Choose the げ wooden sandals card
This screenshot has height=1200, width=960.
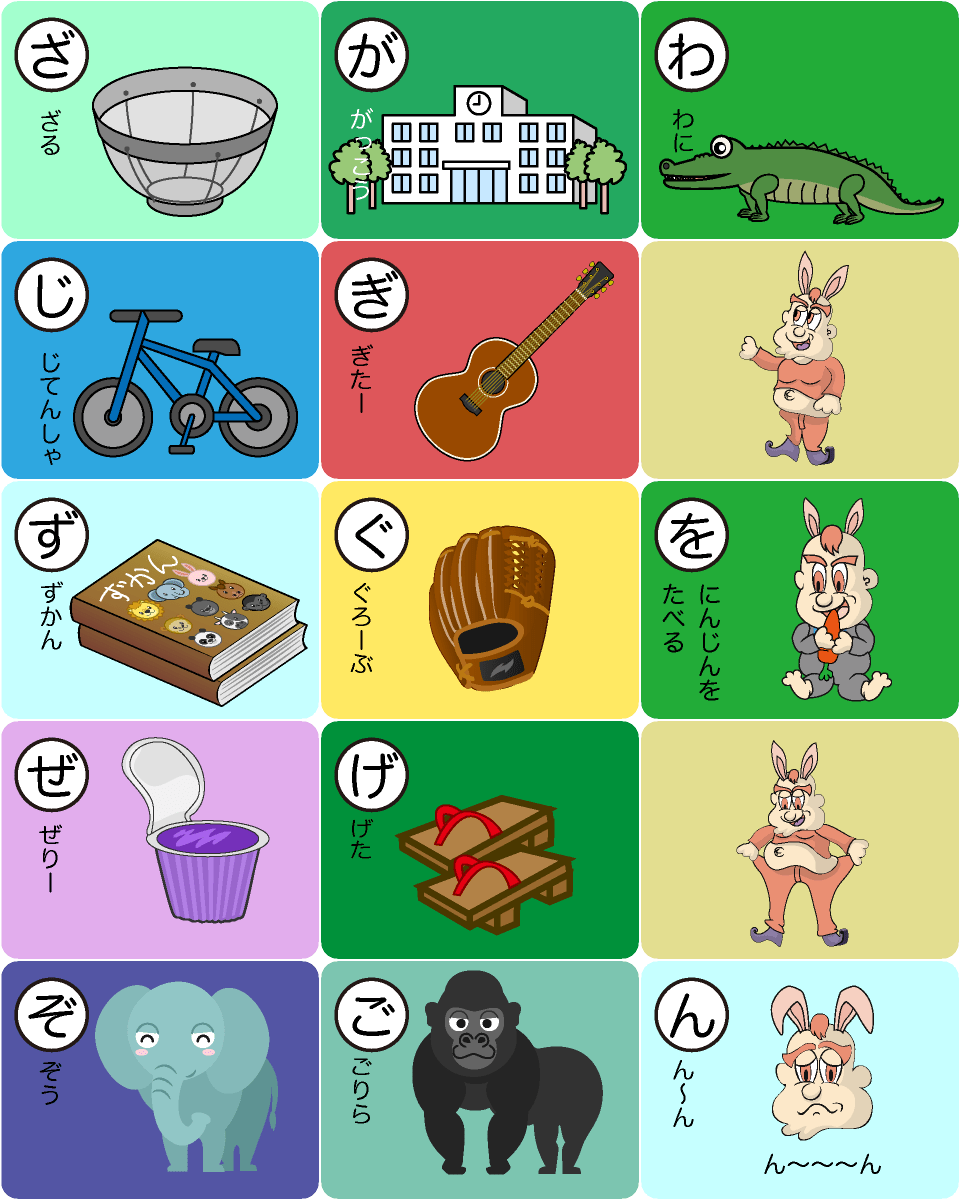pos(480,840)
